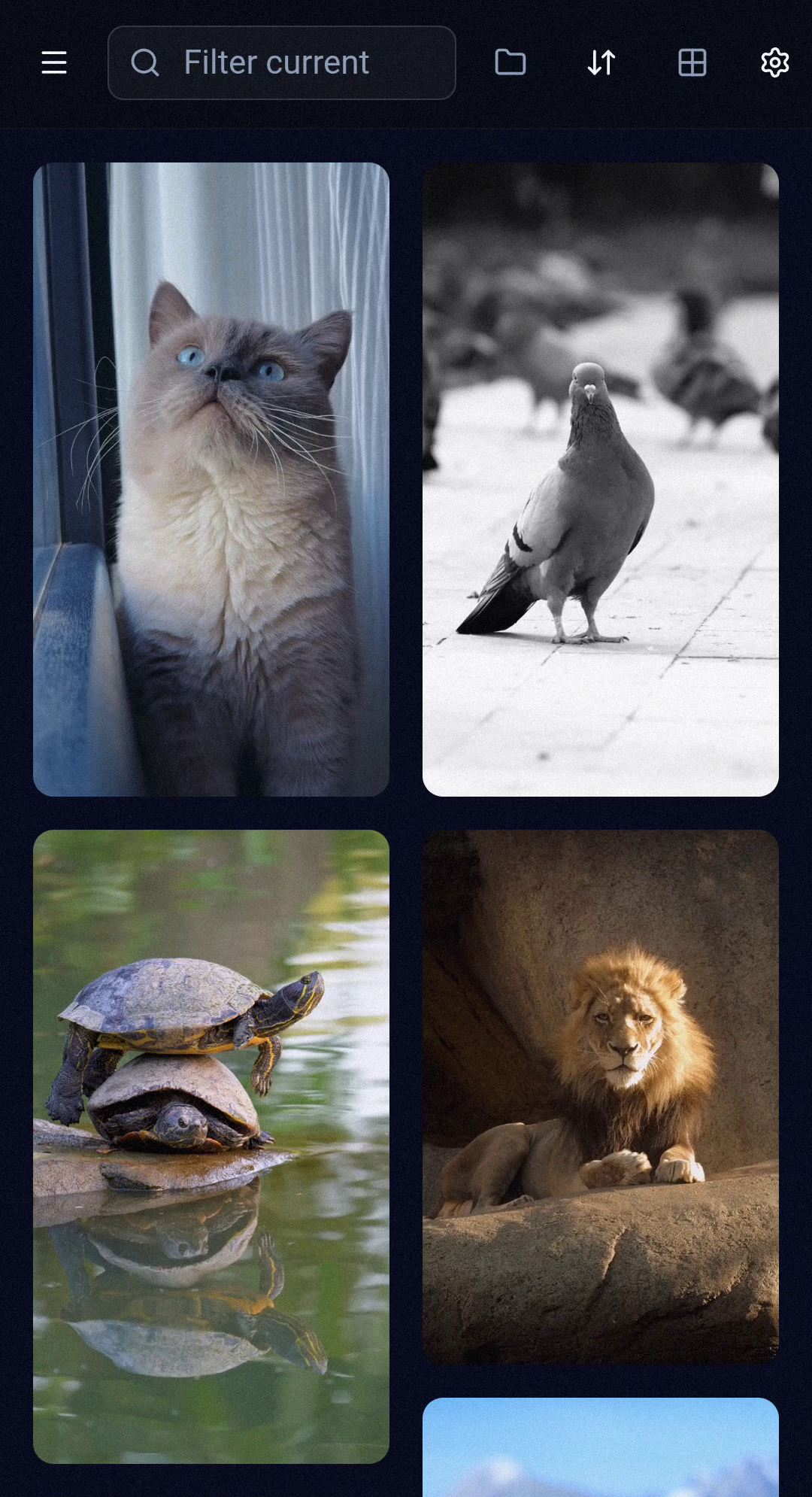The width and height of the screenshot is (812, 1497).
Task: View the lion on rock photo
Action: pos(601,1097)
